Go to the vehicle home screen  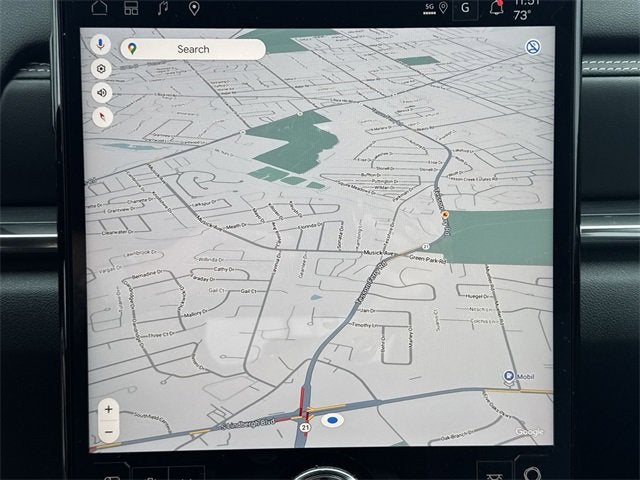[x=99, y=8]
